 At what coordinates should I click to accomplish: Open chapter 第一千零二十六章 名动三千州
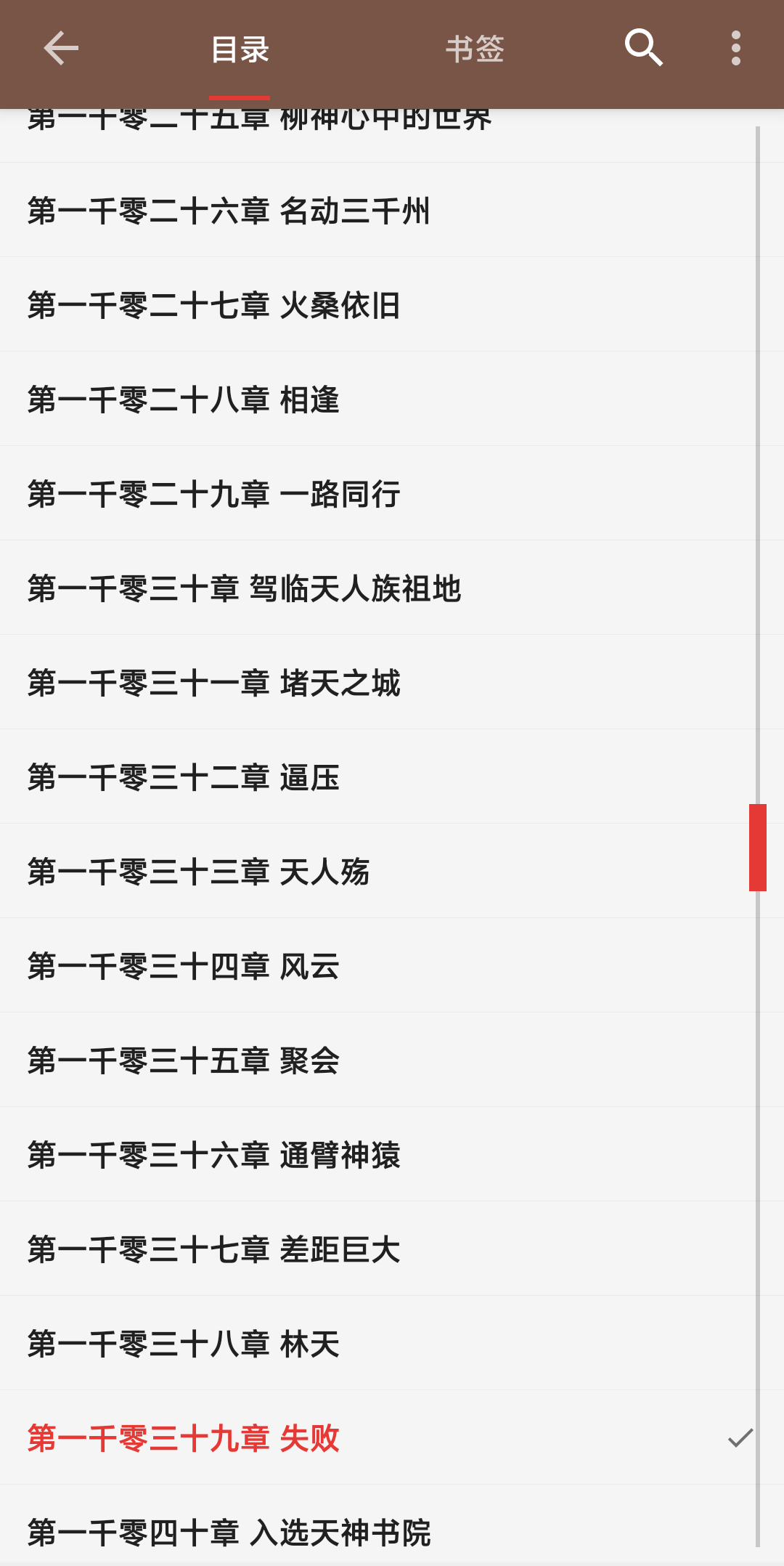pyautogui.click(x=377, y=211)
